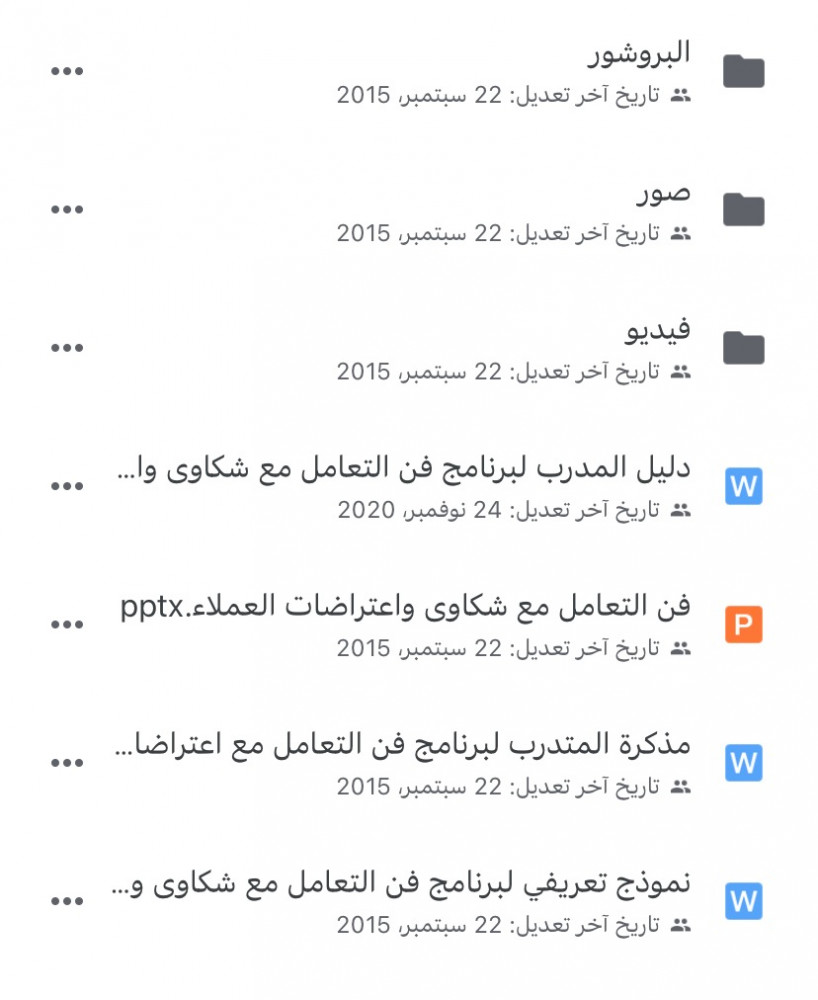818x1000 pixels.
Task: Show more options for صور folder
Action: pos(67,210)
